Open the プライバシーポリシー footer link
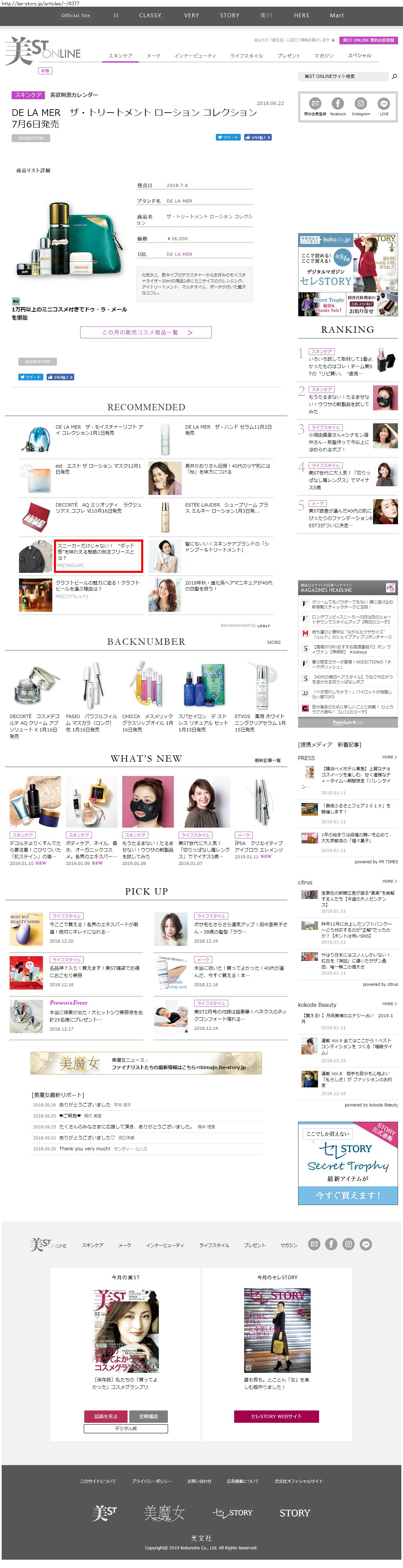The height and width of the screenshot is (1568, 403). pos(152,1481)
